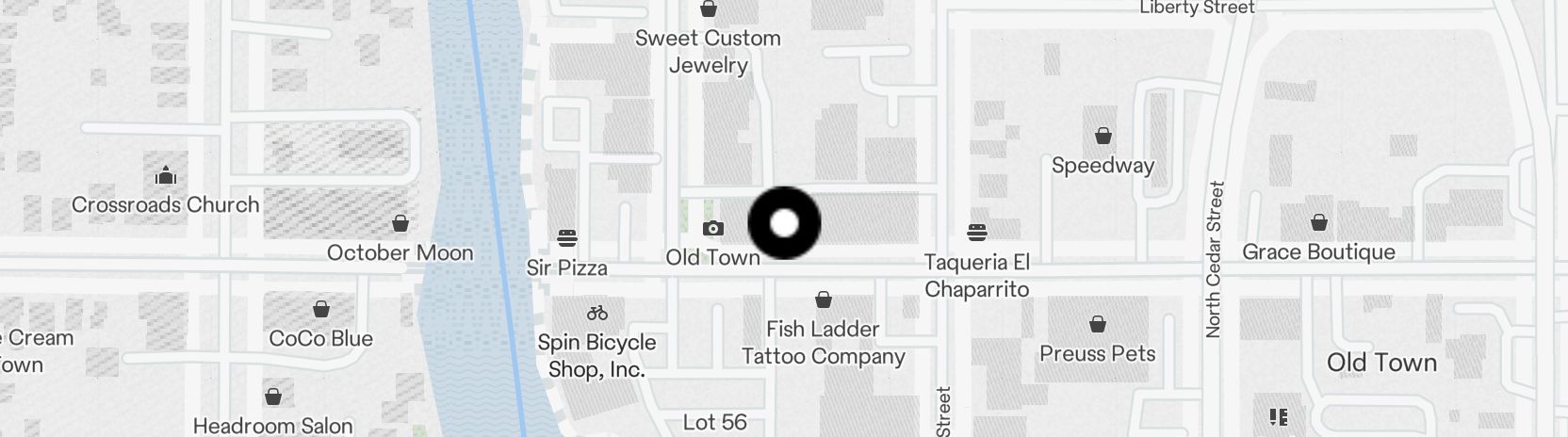
Task: Tap the Crossroads Church marker
Action: 166,175
